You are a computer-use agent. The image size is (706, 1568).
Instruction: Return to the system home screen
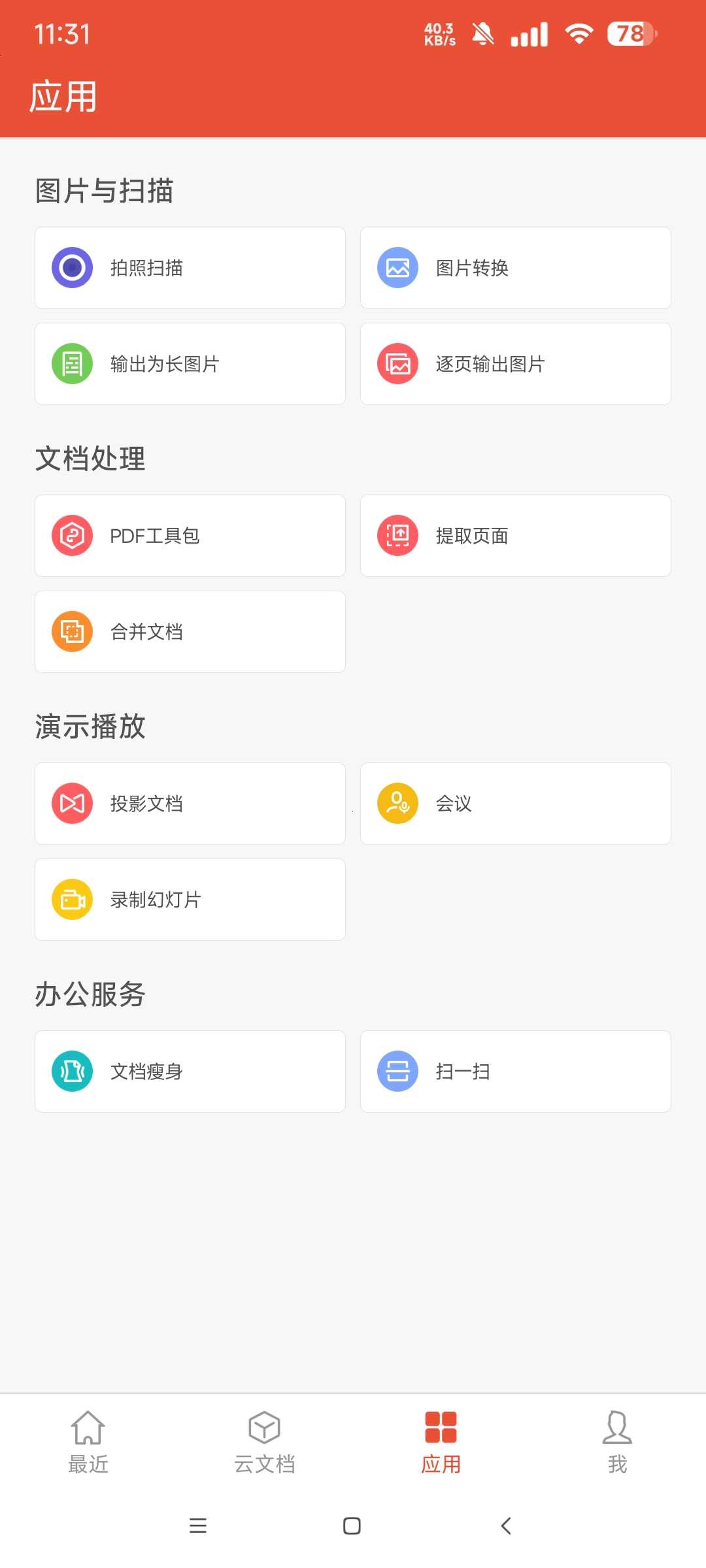pos(352,1526)
